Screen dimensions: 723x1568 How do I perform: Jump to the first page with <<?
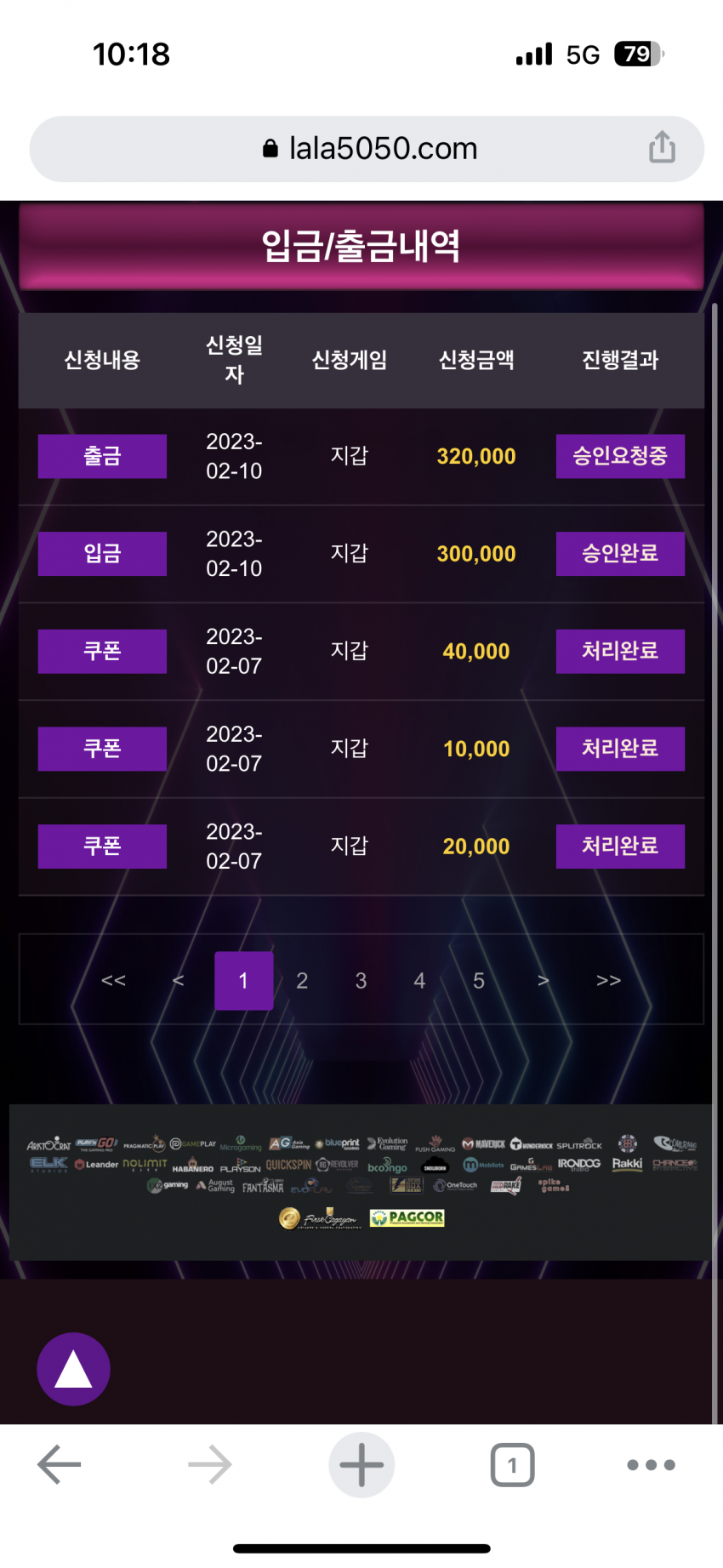point(113,981)
